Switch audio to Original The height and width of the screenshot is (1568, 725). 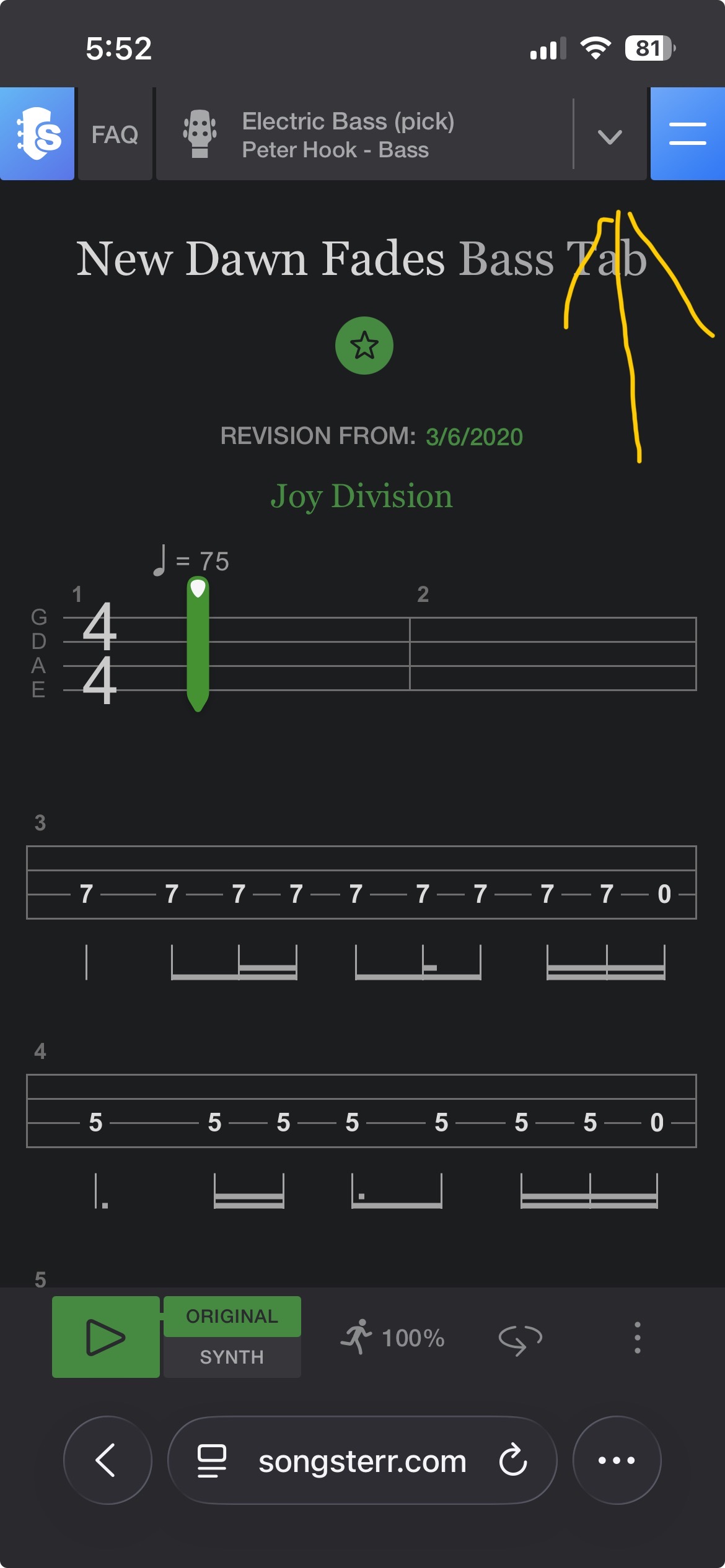(x=232, y=1316)
